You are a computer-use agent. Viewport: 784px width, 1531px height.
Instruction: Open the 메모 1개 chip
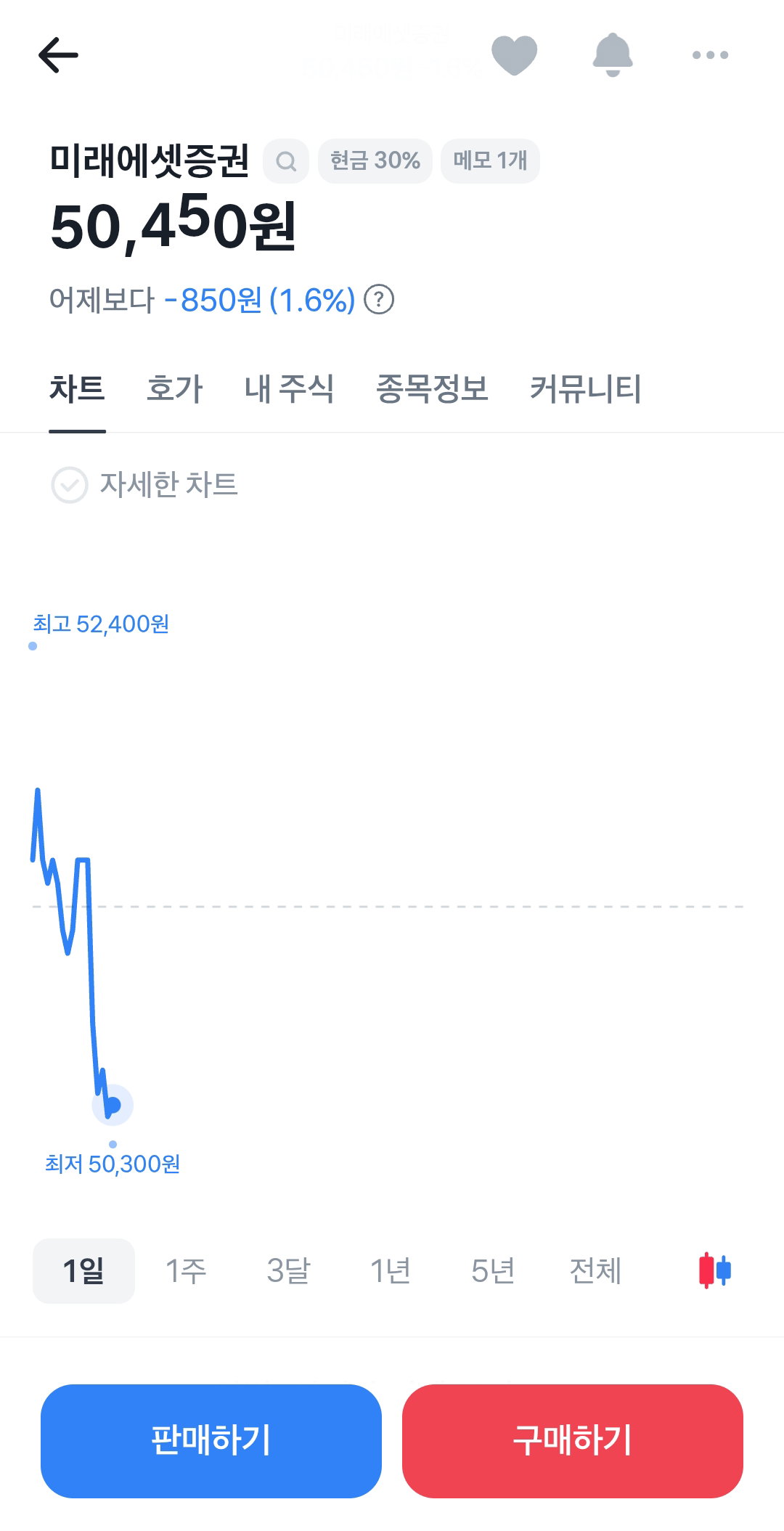coord(490,161)
